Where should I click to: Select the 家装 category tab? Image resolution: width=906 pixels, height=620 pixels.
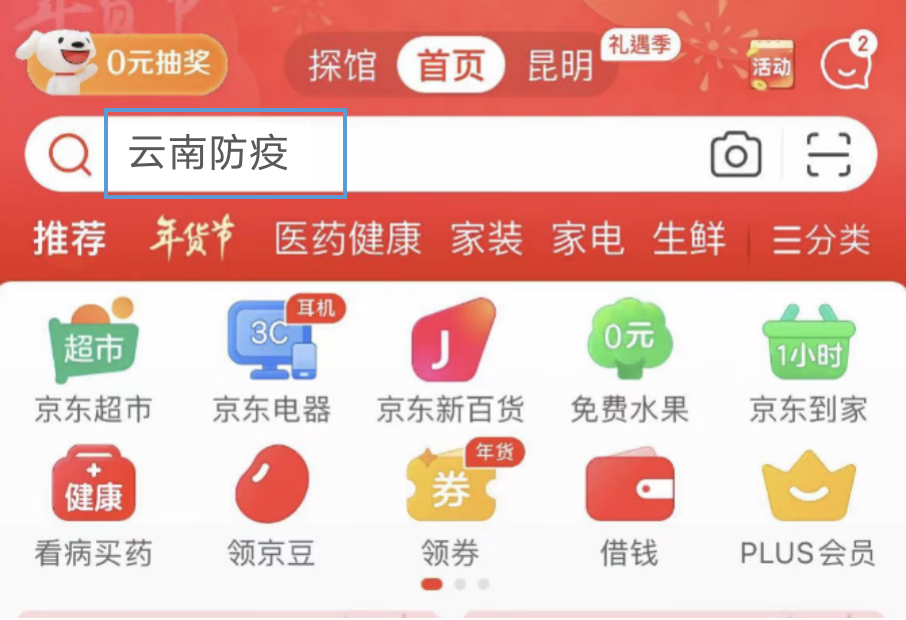[x=486, y=240]
